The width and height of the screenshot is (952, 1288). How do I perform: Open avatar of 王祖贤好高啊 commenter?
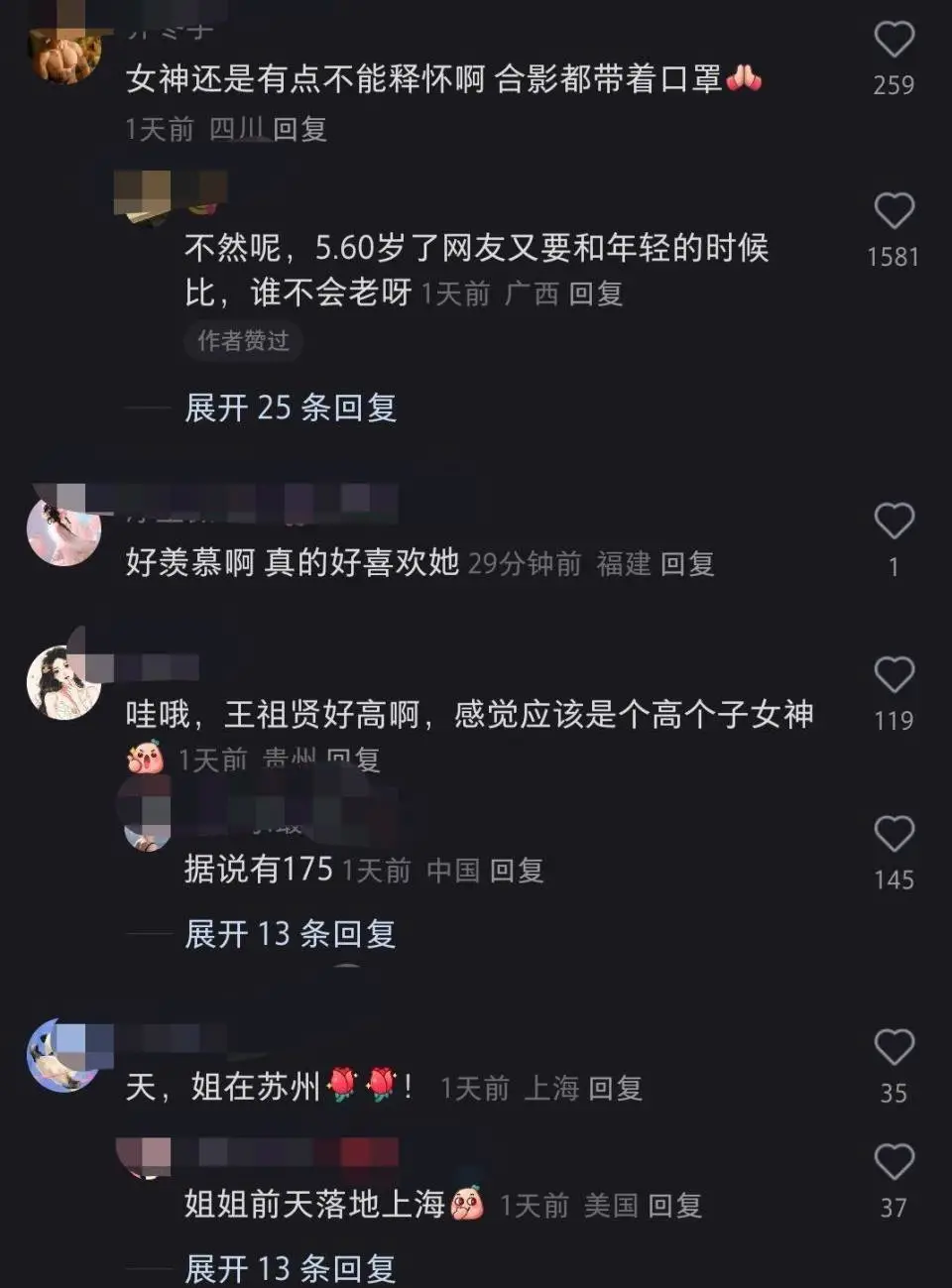click(63, 683)
